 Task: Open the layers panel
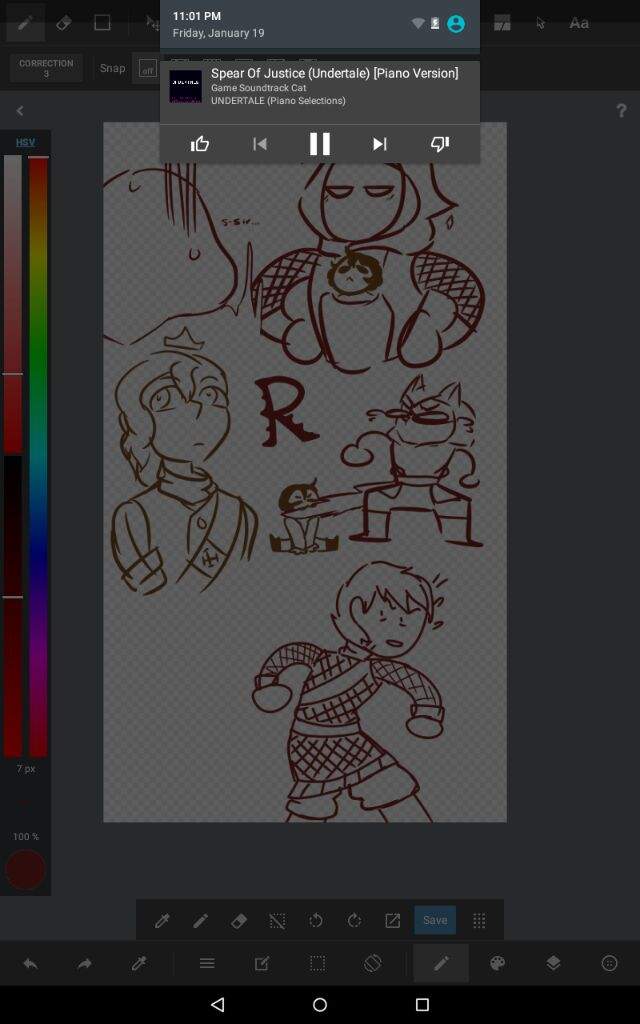coord(553,963)
